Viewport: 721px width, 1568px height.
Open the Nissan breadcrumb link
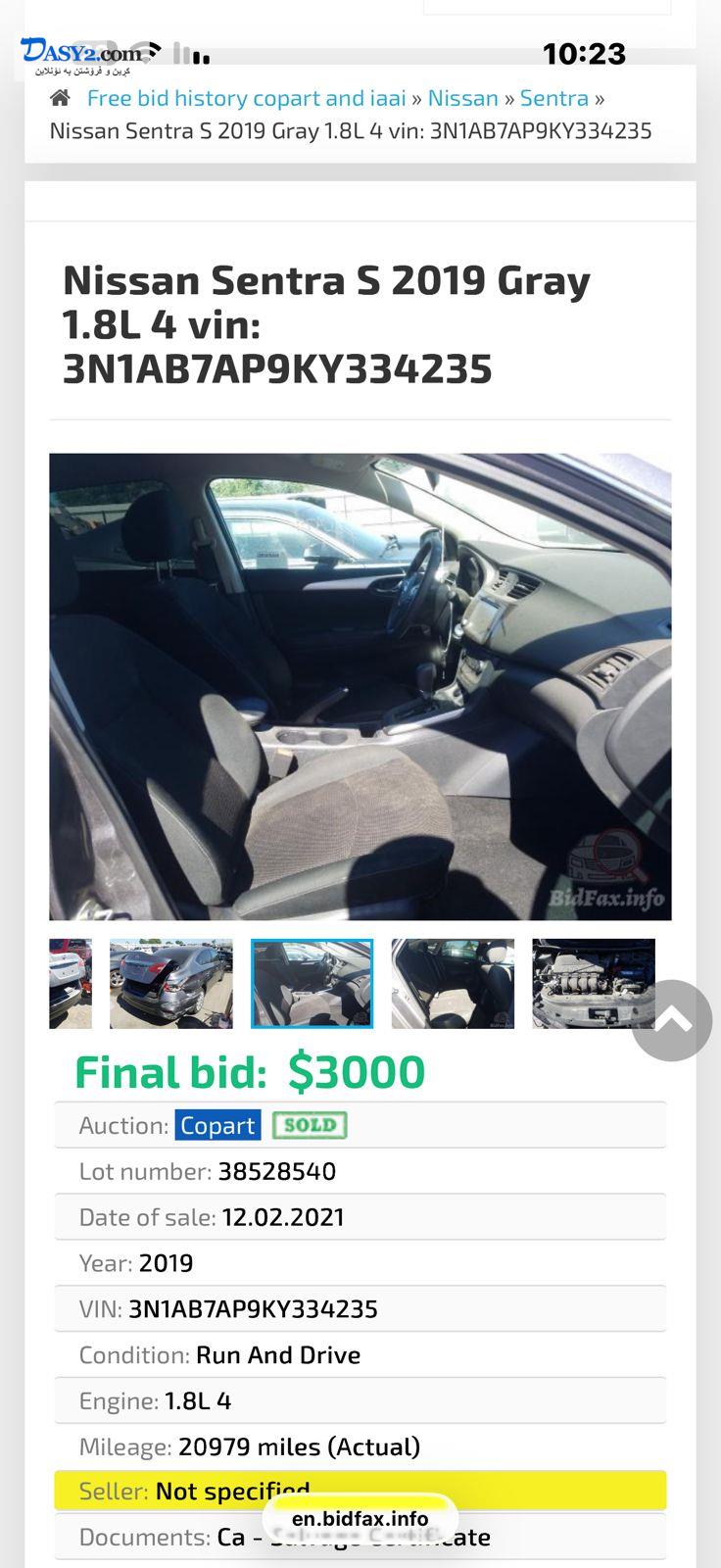click(462, 98)
